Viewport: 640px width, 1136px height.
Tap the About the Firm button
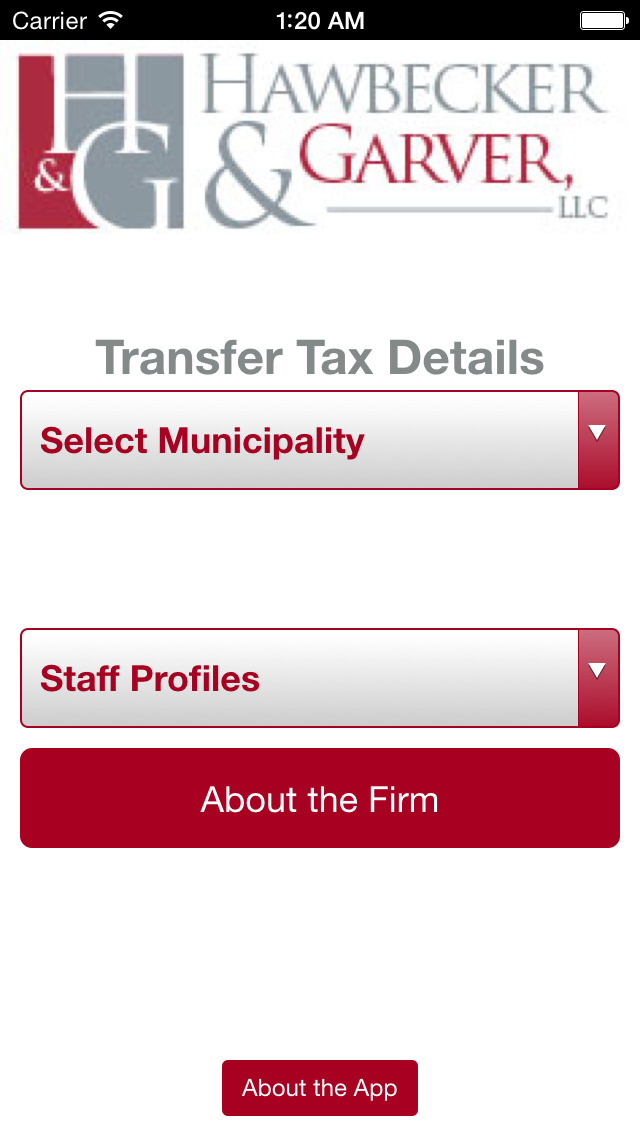320,799
